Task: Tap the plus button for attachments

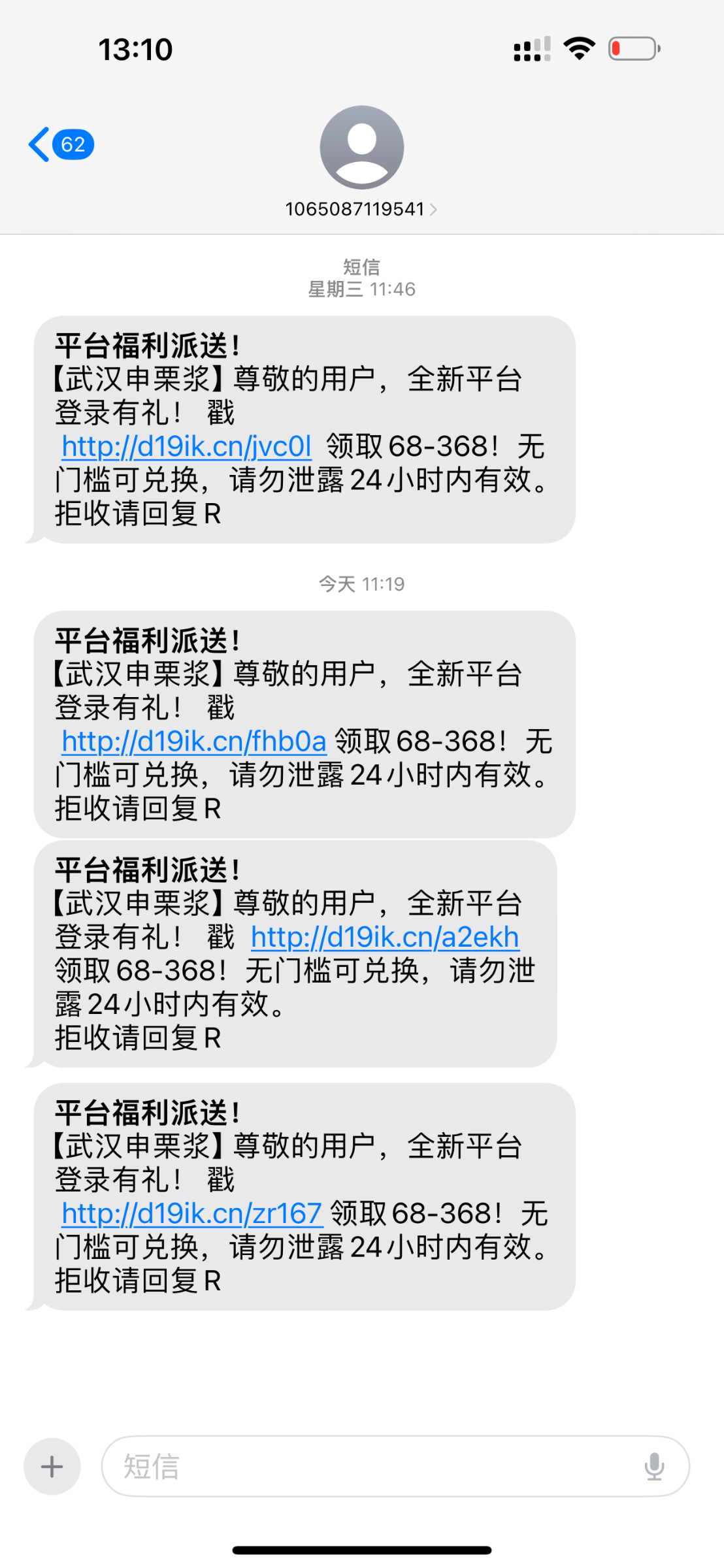Action: [x=52, y=1467]
